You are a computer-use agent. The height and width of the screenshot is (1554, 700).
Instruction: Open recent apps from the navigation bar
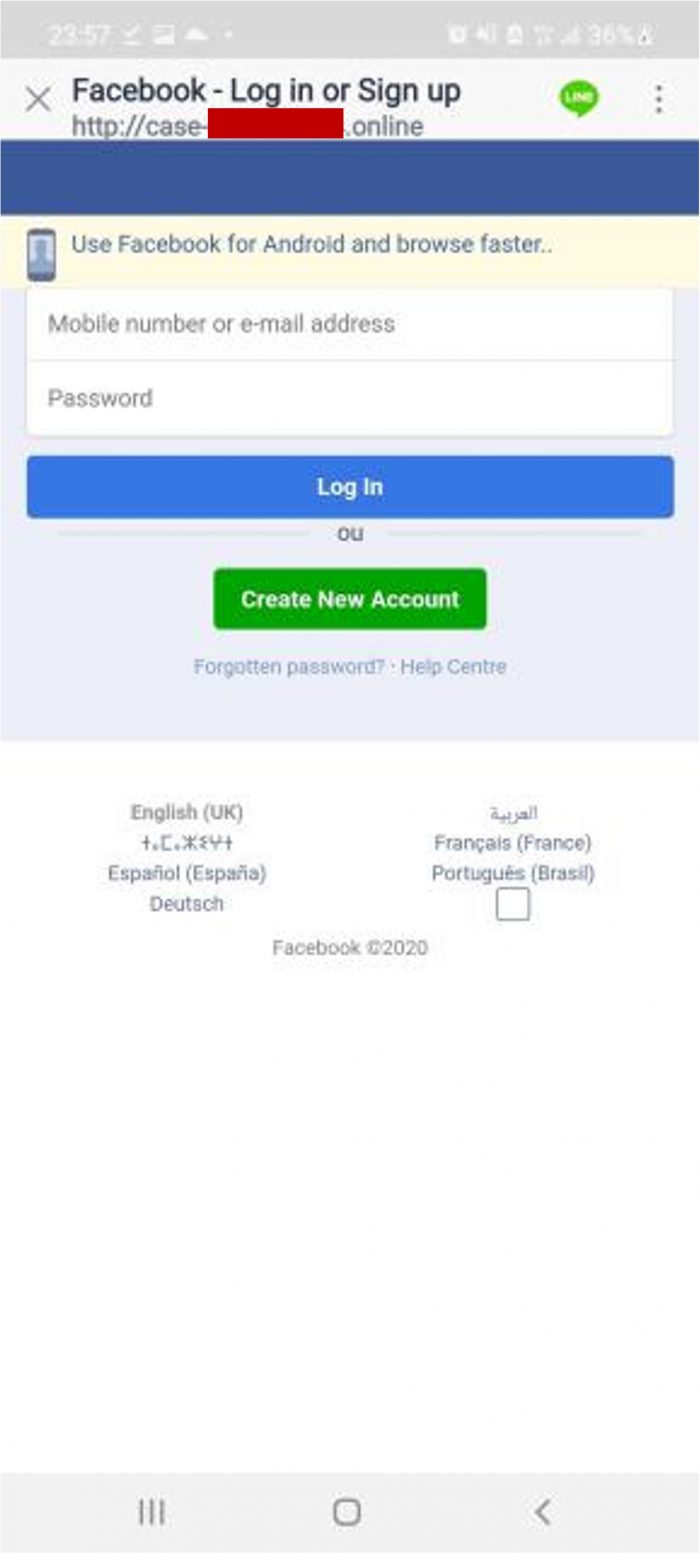coord(152,1512)
